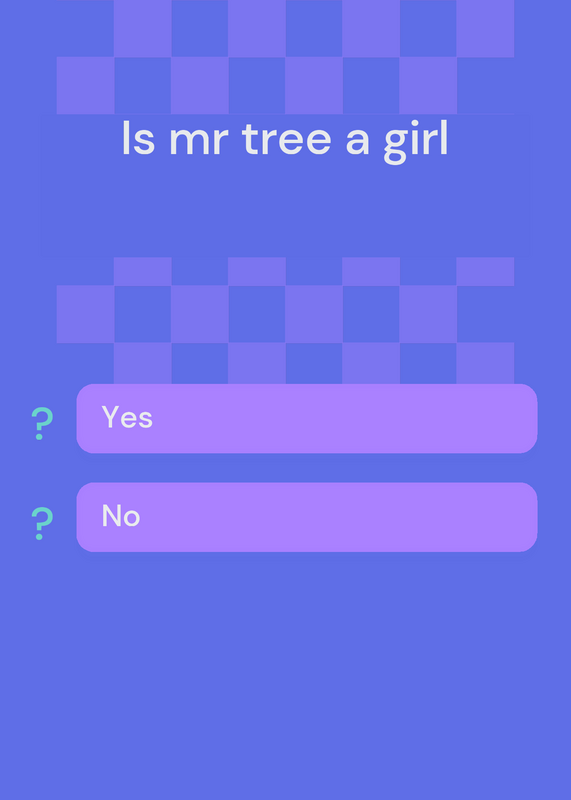This screenshot has width=571, height=800.
Task: Choose No as the answer
Action: 307,517
